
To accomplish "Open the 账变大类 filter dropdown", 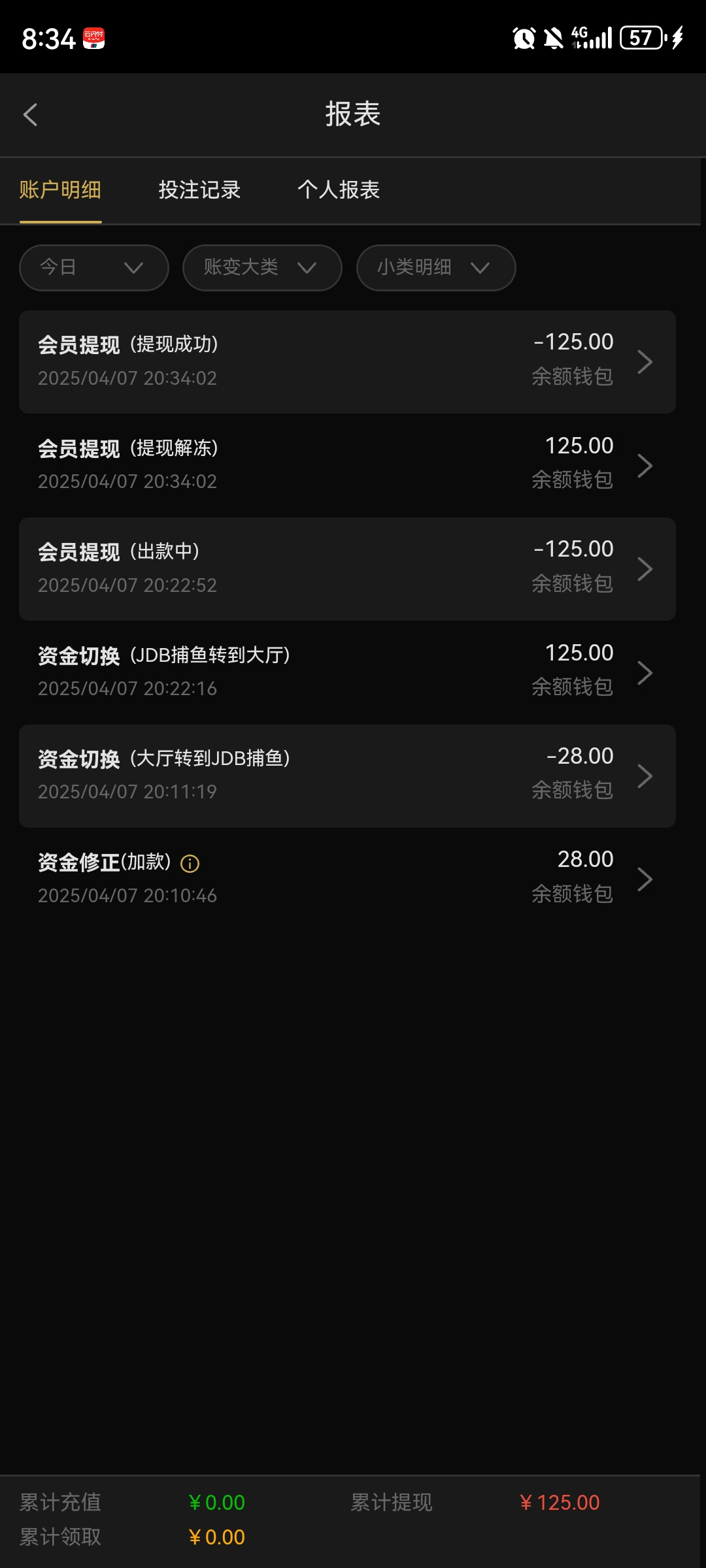I will pos(261,268).
